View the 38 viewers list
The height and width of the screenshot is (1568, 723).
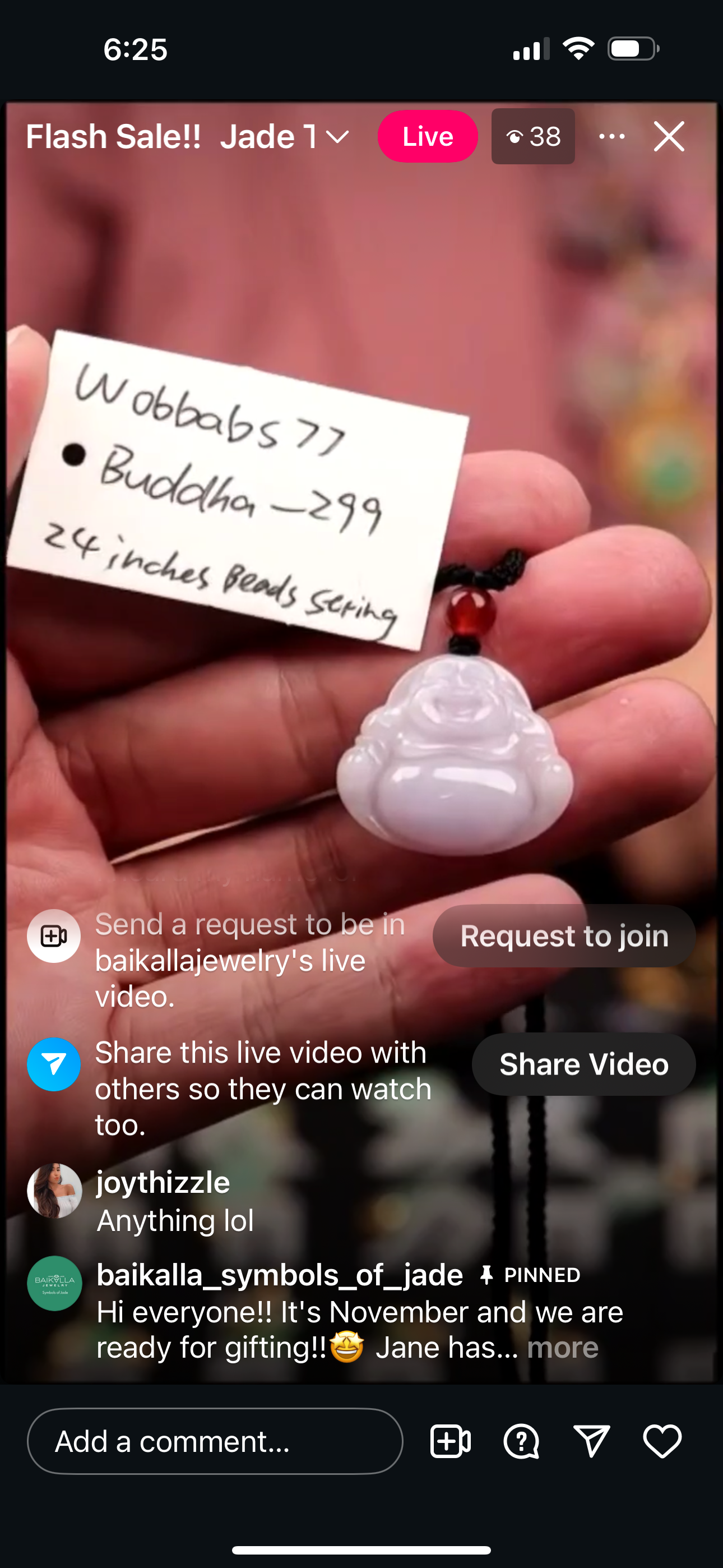click(x=533, y=136)
